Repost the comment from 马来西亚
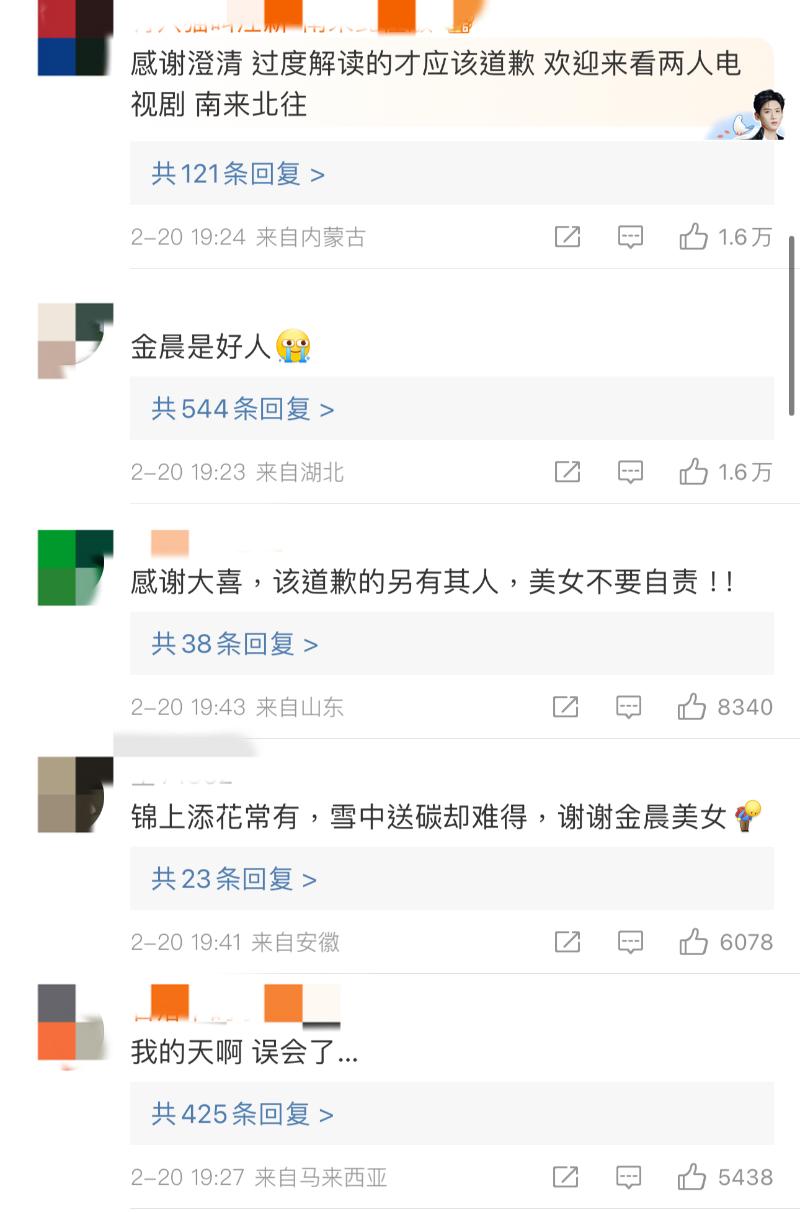The image size is (800, 1212). pos(566,1177)
